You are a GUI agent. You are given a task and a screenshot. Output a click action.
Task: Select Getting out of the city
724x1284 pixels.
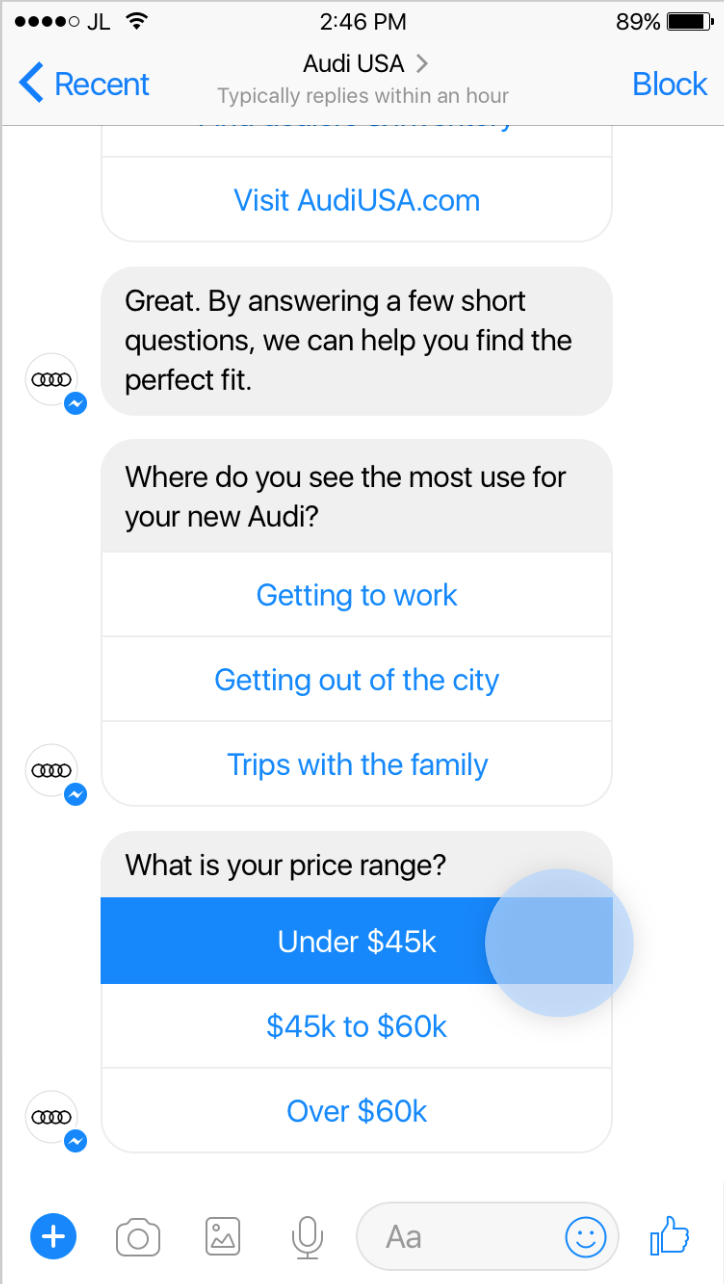click(x=356, y=680)
